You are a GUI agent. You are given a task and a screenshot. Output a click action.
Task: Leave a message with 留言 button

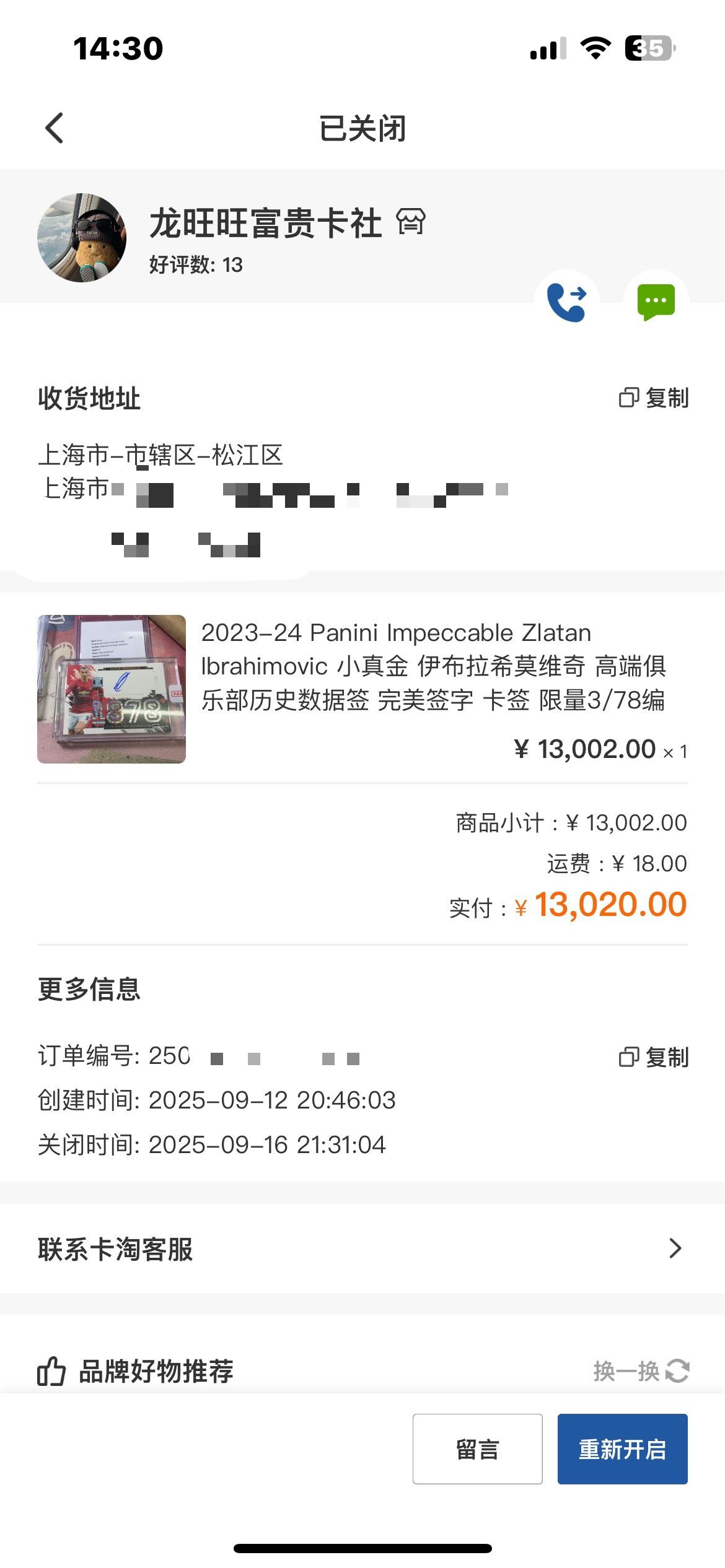477,1448
